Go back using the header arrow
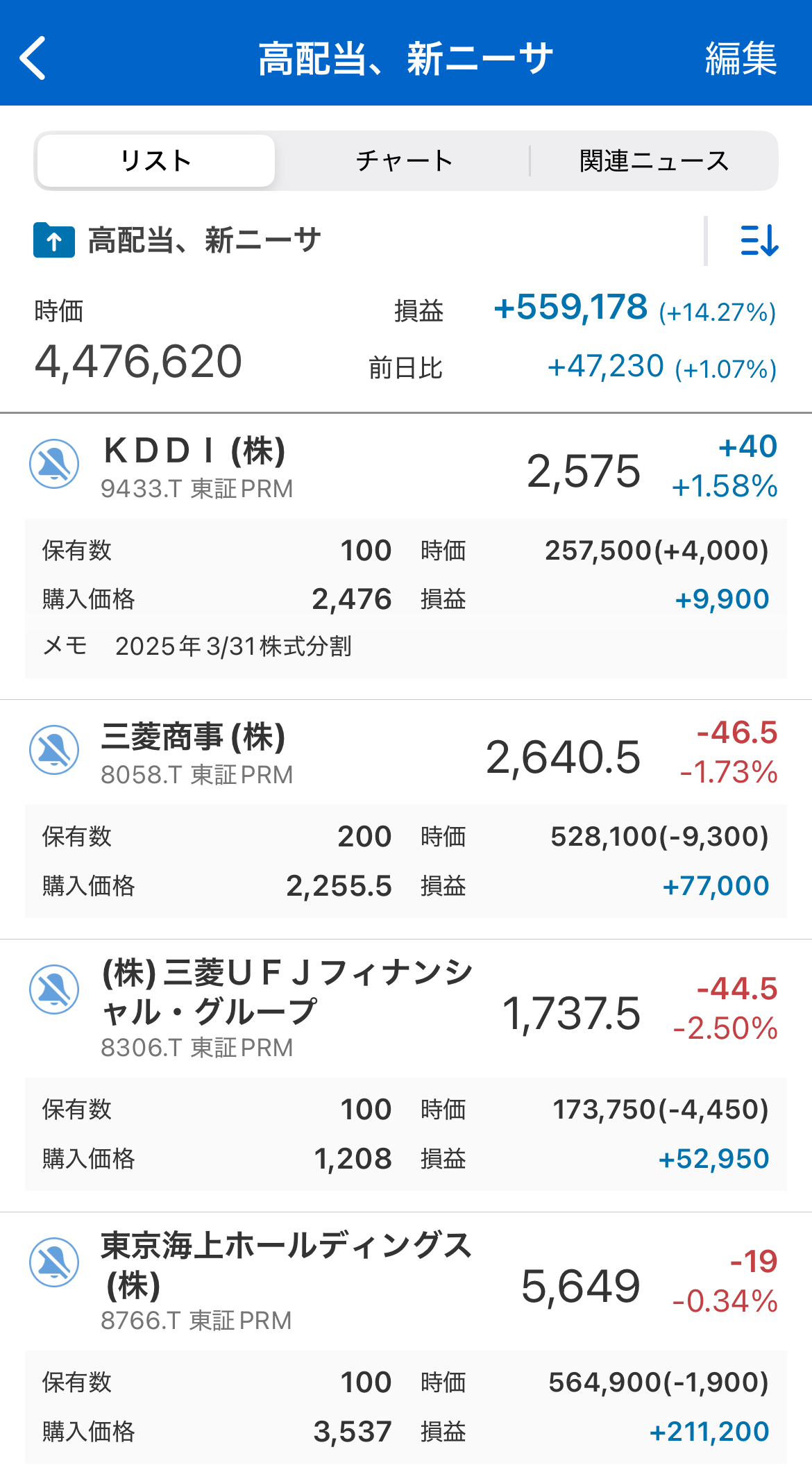Image resolution: width=812 pixels, height=1479 pixels. click(33, 58)
